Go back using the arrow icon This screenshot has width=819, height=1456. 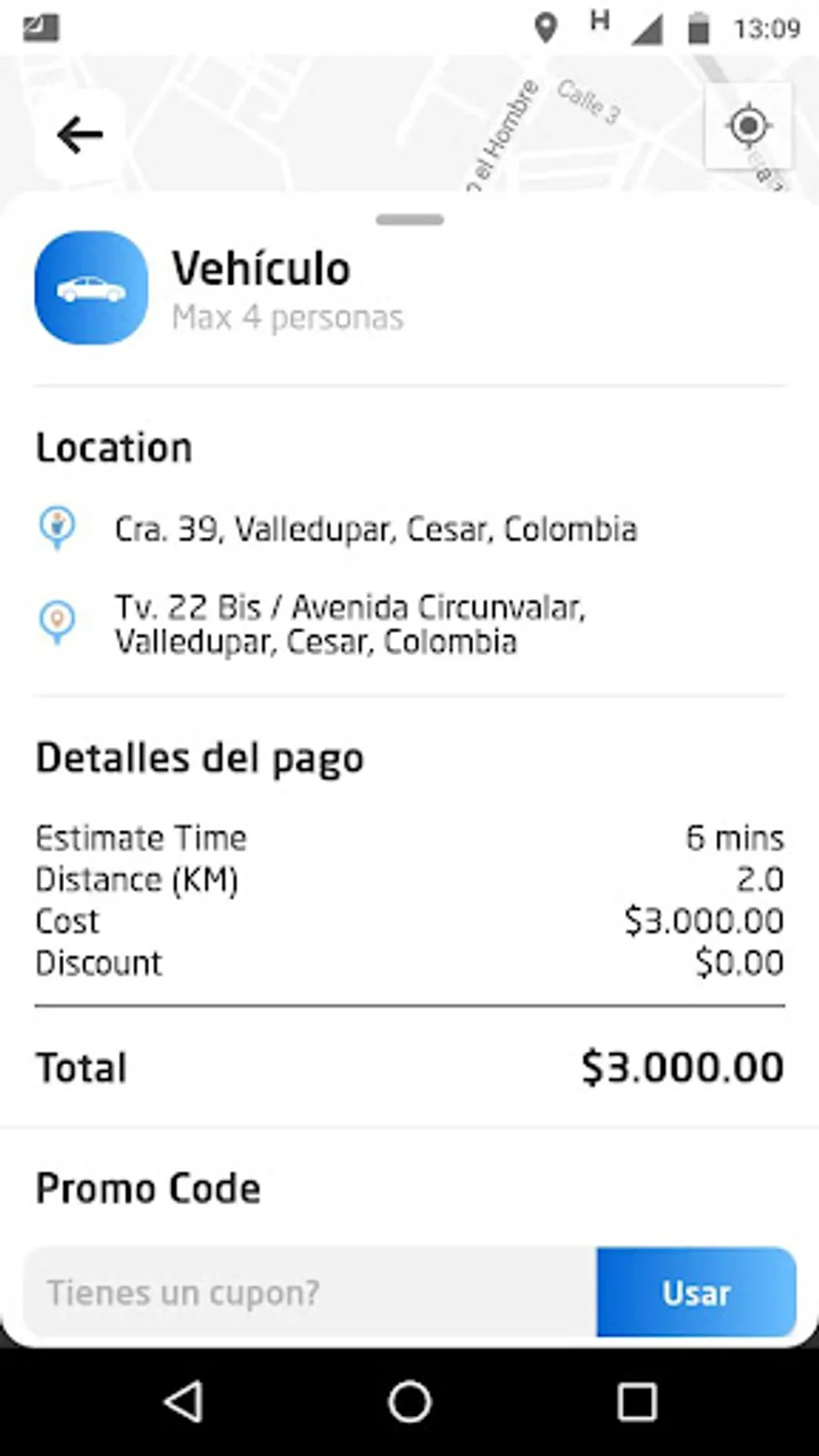(x=80, y=135)
